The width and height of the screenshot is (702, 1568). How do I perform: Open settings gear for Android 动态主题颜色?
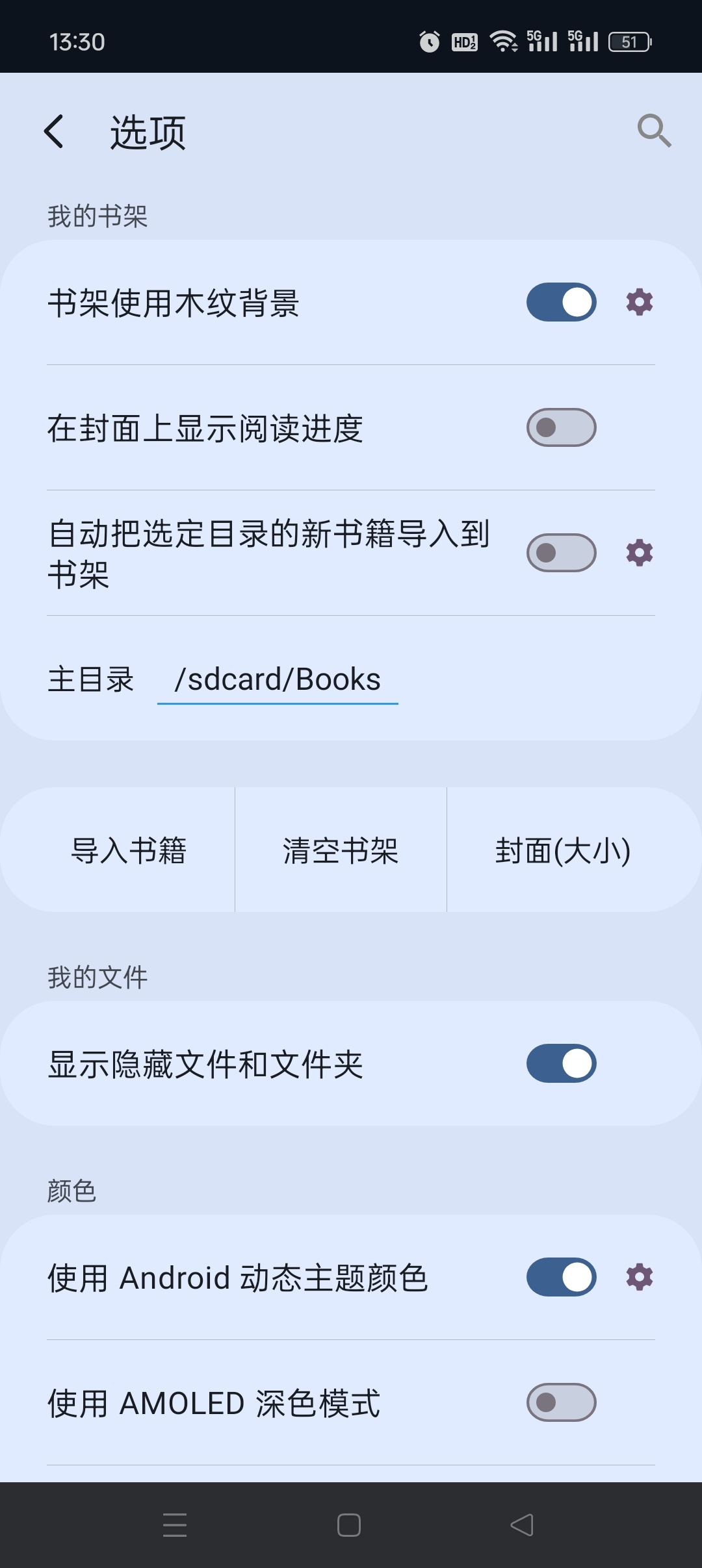pyautogui.click(x=640, y=1276)
